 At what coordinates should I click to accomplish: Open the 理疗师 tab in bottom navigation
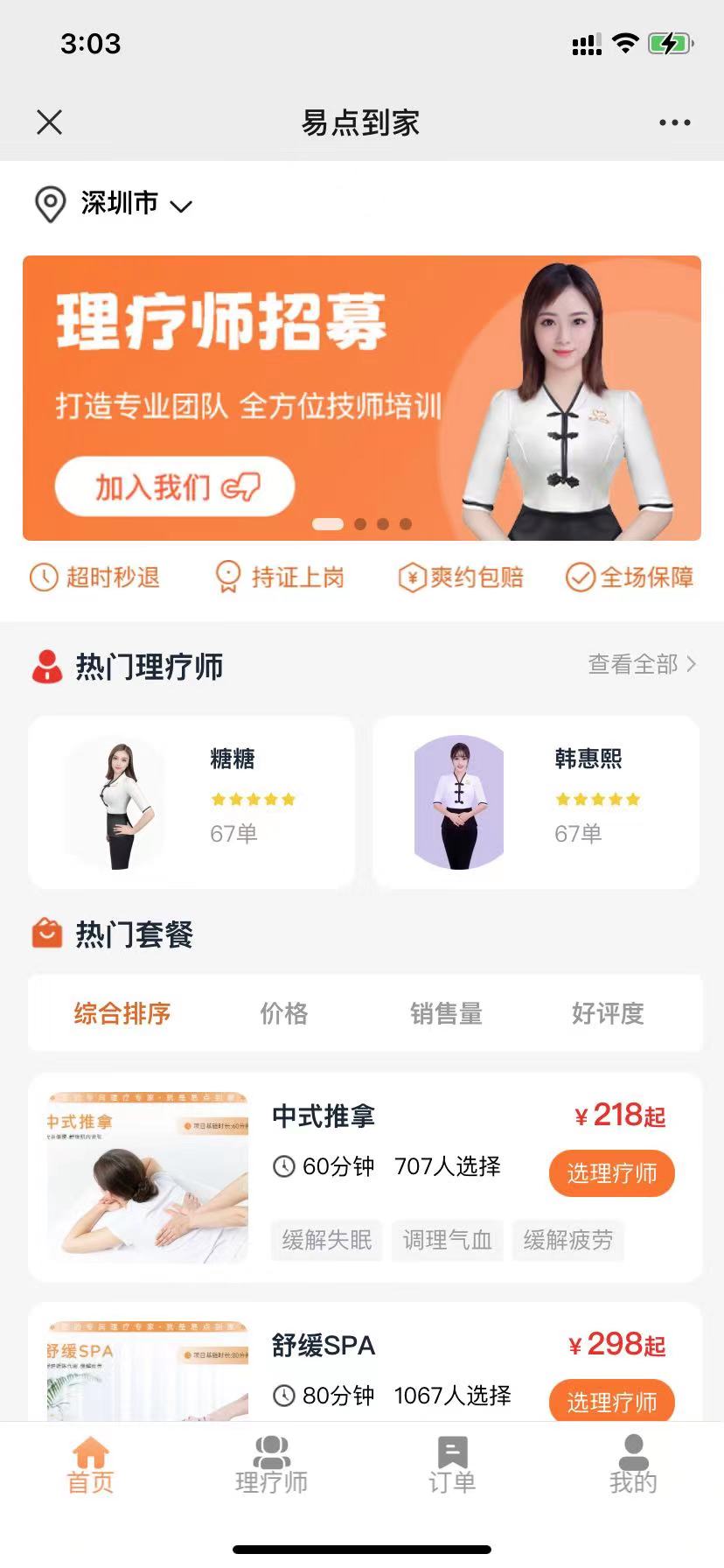coord(271,1465)
